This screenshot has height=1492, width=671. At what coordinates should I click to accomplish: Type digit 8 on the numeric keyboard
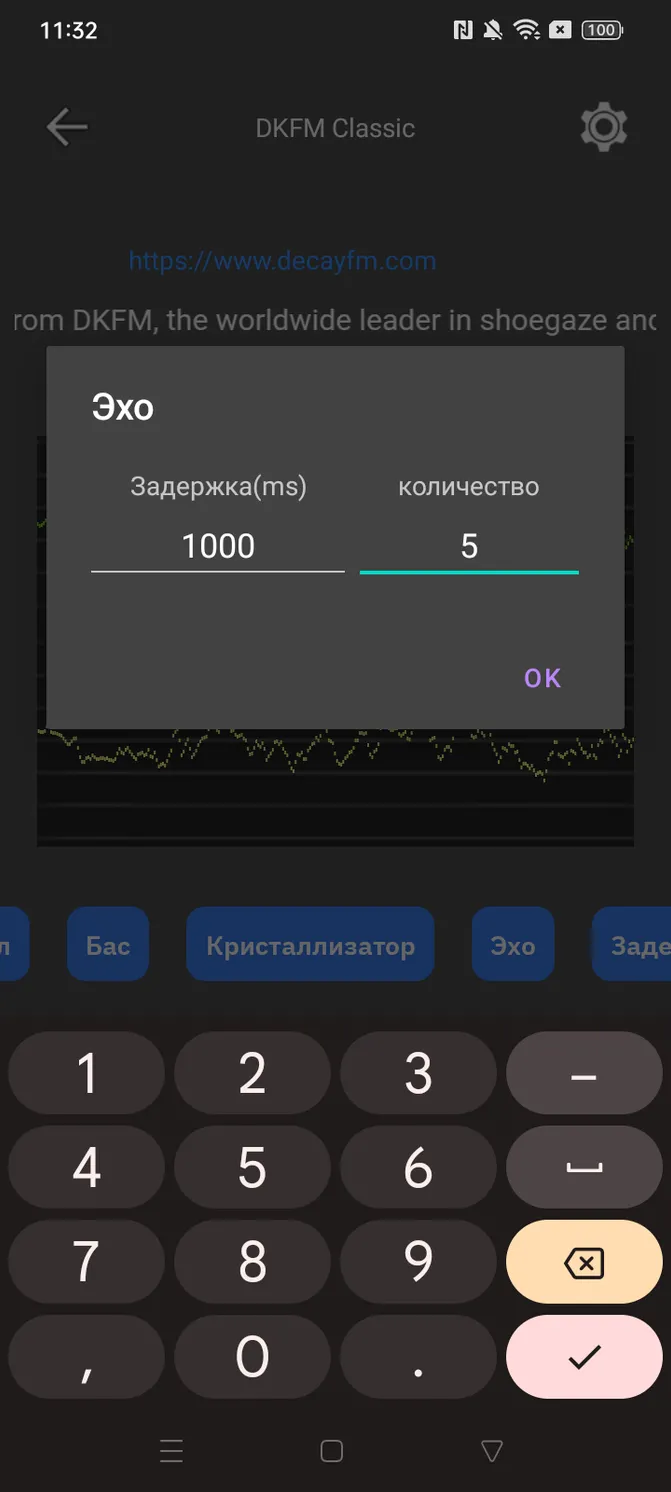pyautogui.click(x=252, y=1262)
